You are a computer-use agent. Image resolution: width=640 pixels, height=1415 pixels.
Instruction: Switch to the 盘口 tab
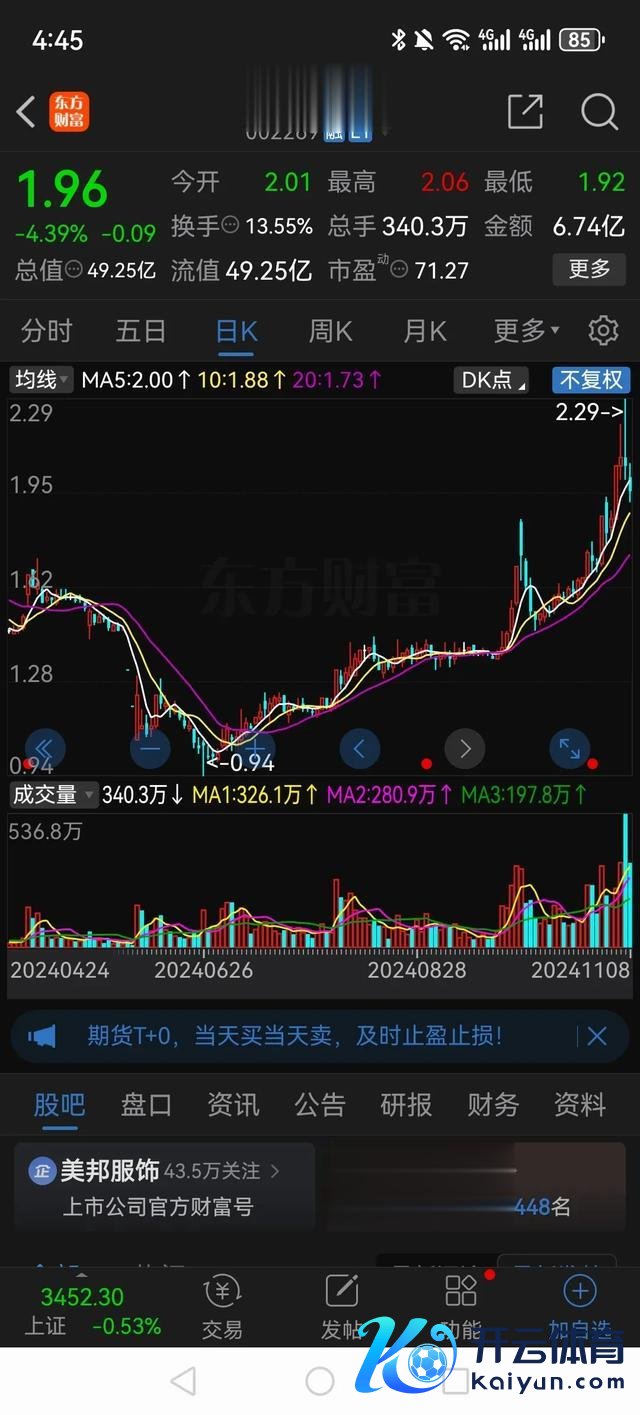pyautogui.click(x=146, y=1104)
